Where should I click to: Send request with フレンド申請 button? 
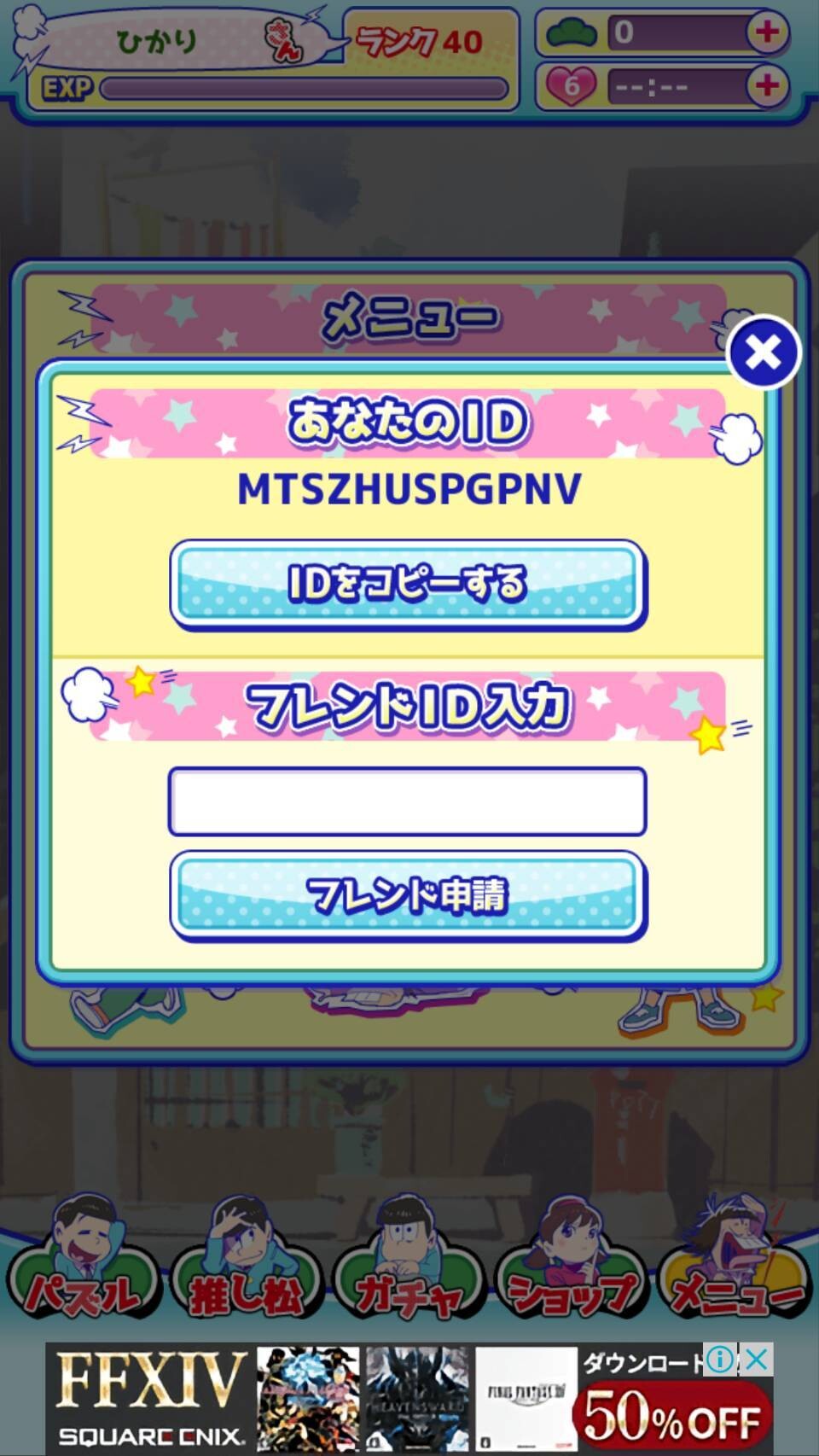(x=408, y=895)
